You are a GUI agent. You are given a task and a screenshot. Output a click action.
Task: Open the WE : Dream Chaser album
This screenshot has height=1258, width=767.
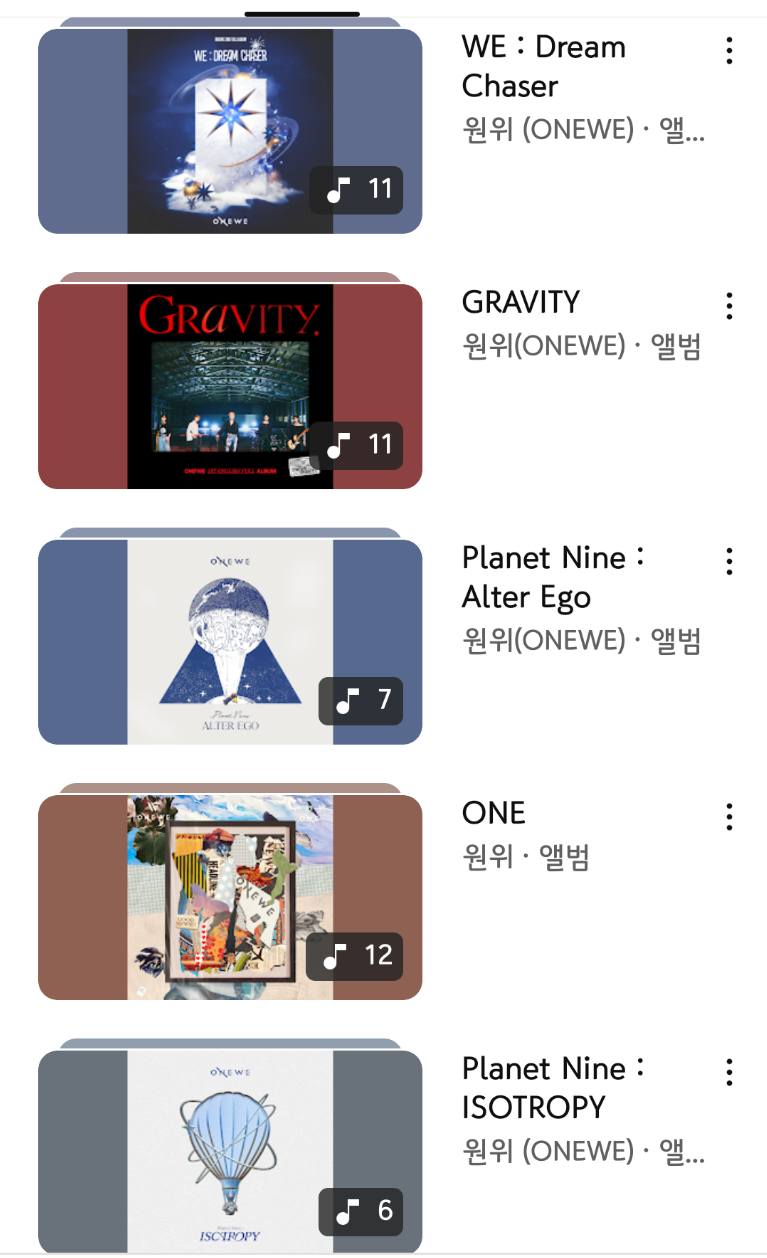pyautogui.click(x=230, y=131)
